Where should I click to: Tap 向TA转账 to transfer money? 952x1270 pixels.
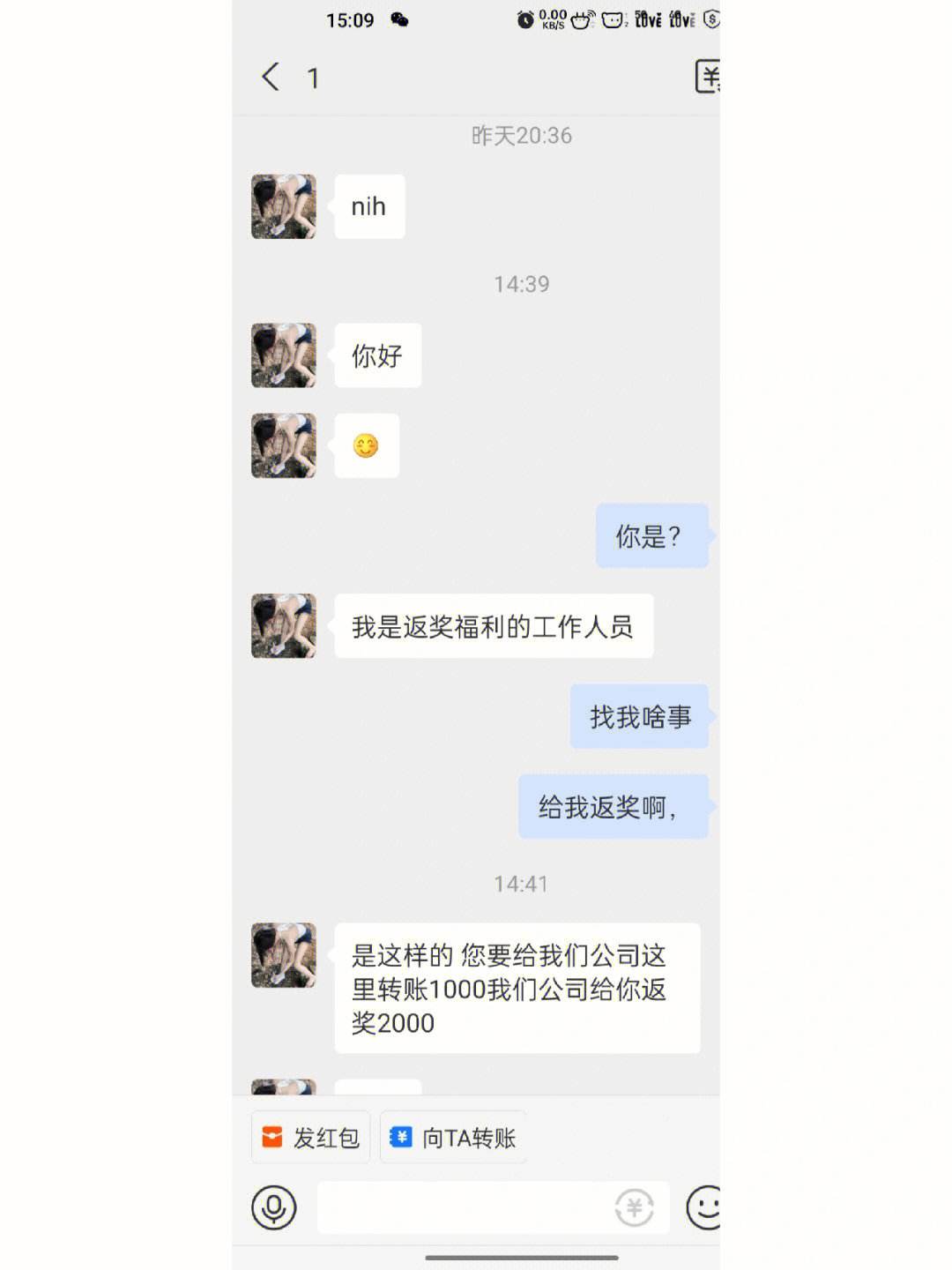pos(453,1138)
